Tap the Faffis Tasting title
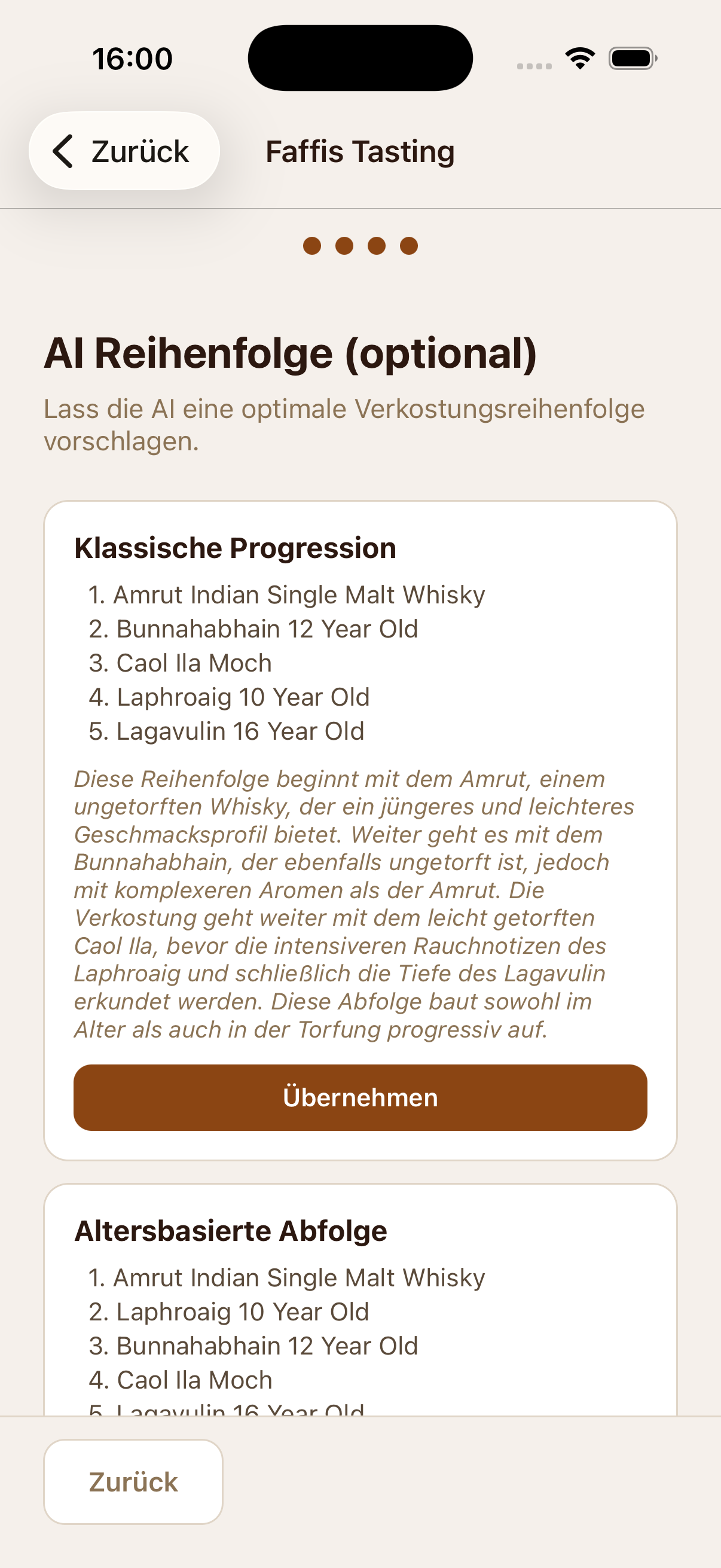This screenshot has width=721, height=1568. click(x=359, y=151)
